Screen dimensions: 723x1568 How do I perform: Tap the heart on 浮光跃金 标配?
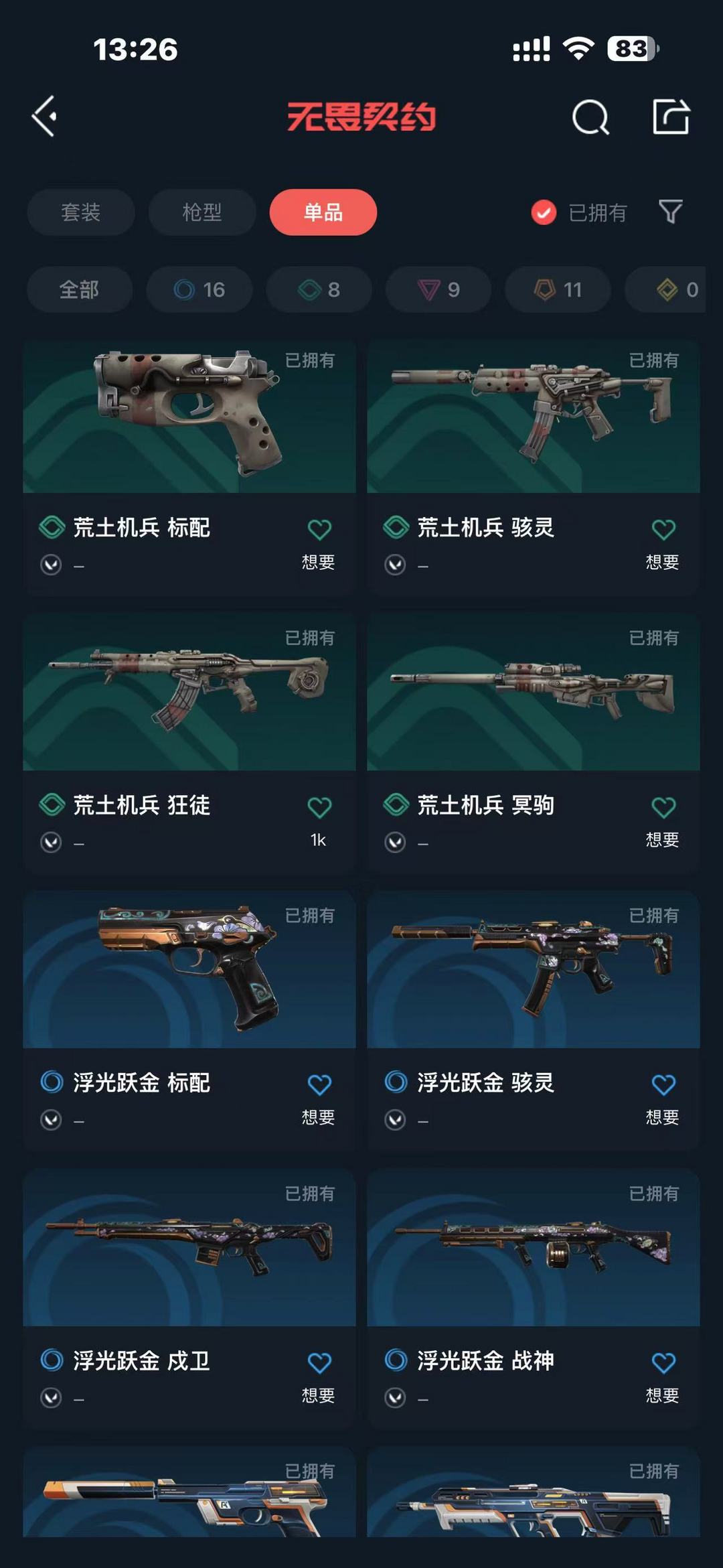[x=319, y=1085]
